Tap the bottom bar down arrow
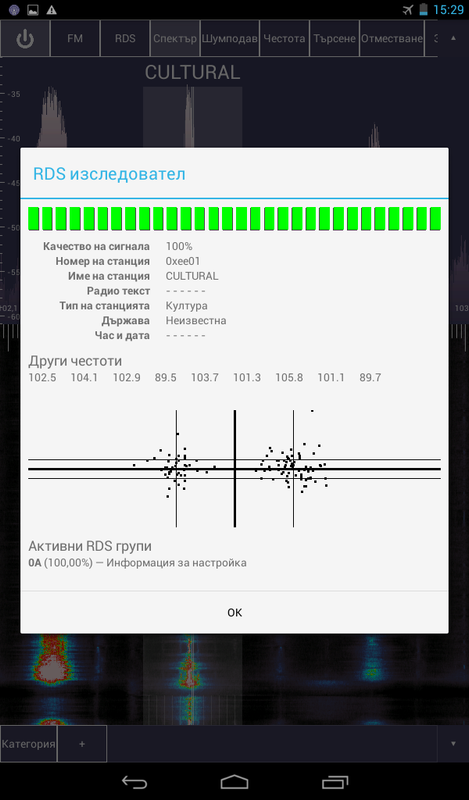 (453, 744)
